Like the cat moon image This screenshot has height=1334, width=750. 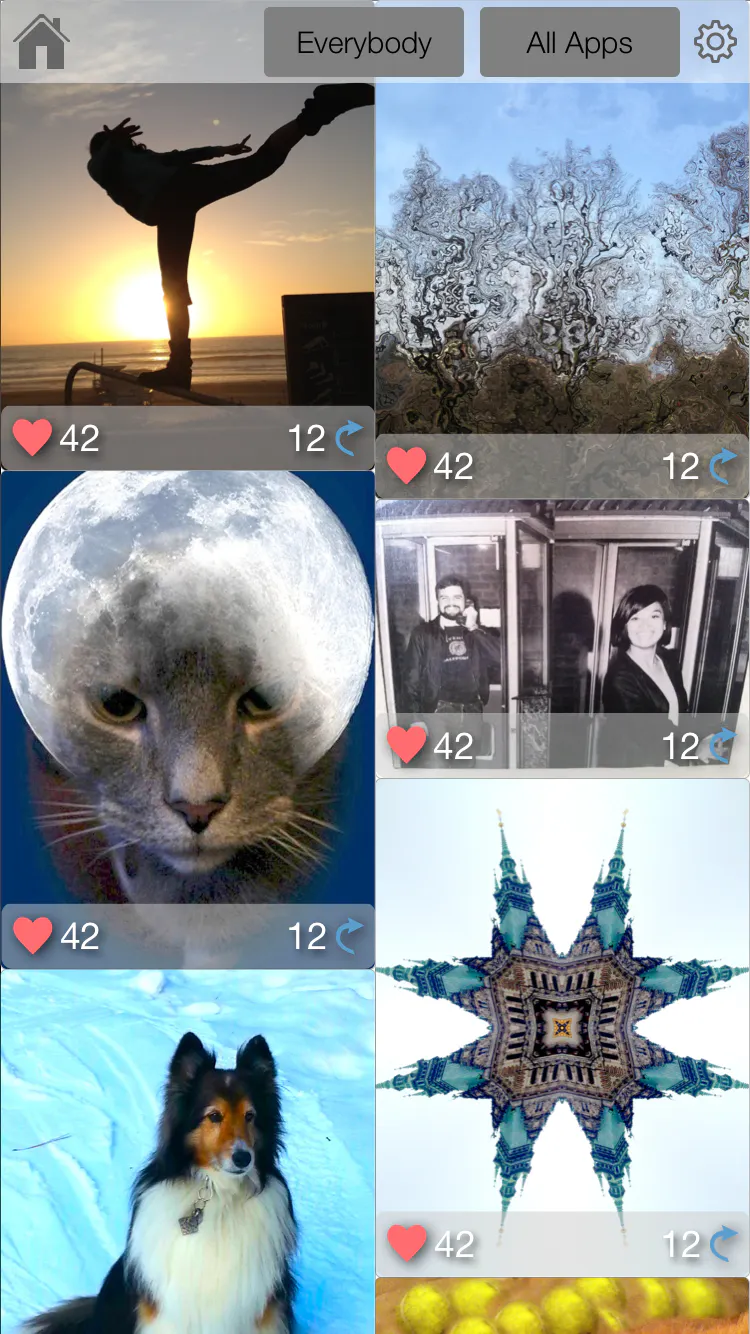(x=32, y=936)
